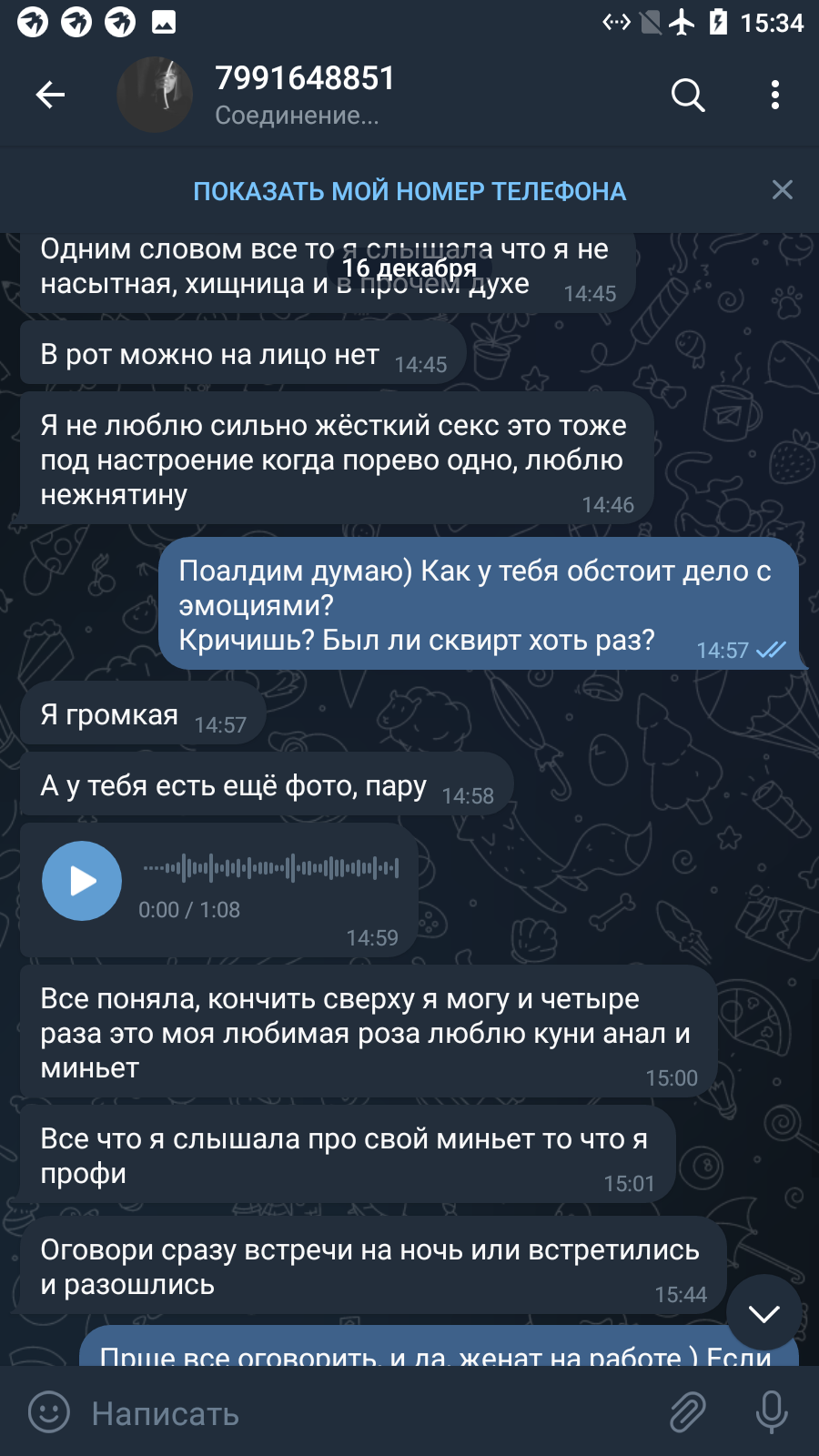Jump to the latest message arrow
Image resolution: width=819 pixels, height=1456 pixels.
(x=763, y=1313)
